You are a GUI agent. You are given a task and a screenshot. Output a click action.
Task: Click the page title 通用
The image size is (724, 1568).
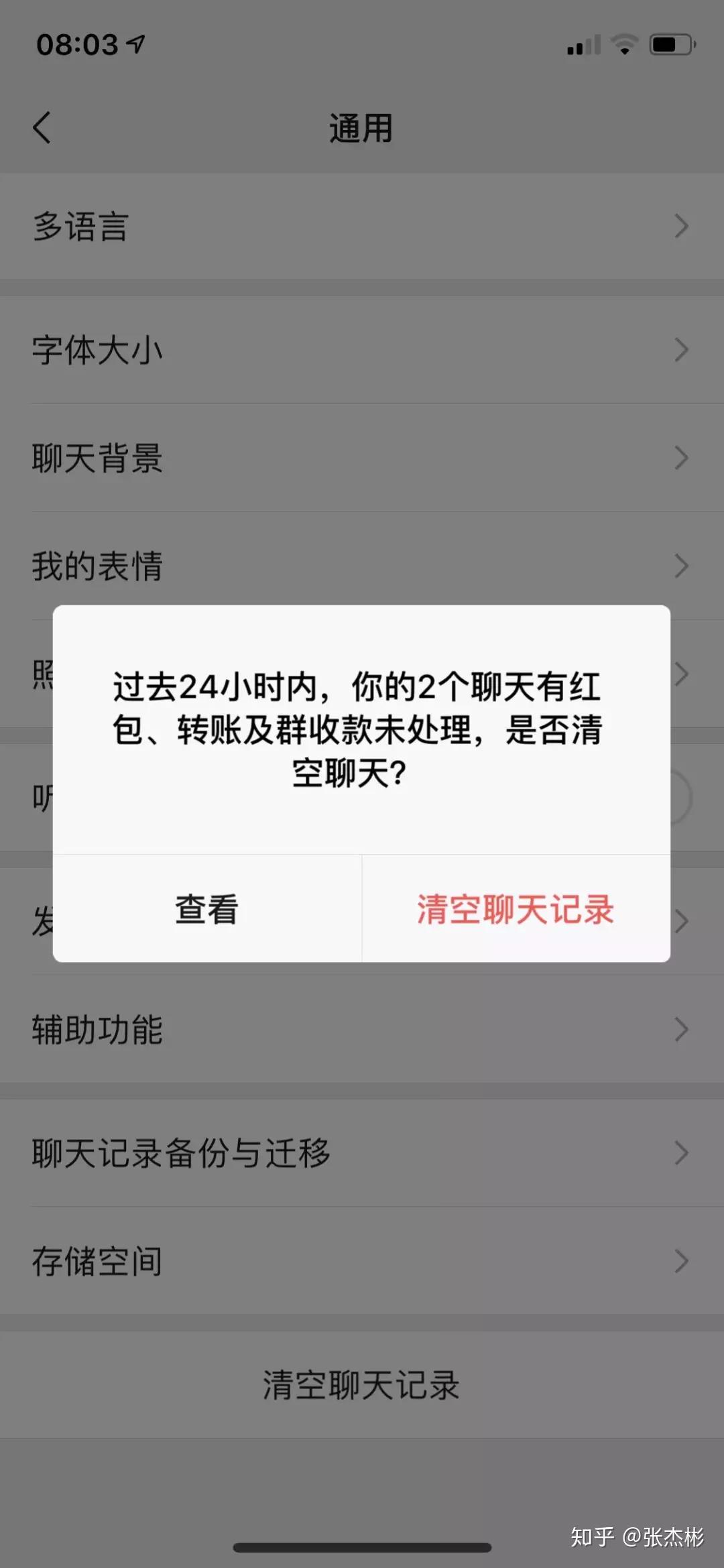(x=362, y=127)
